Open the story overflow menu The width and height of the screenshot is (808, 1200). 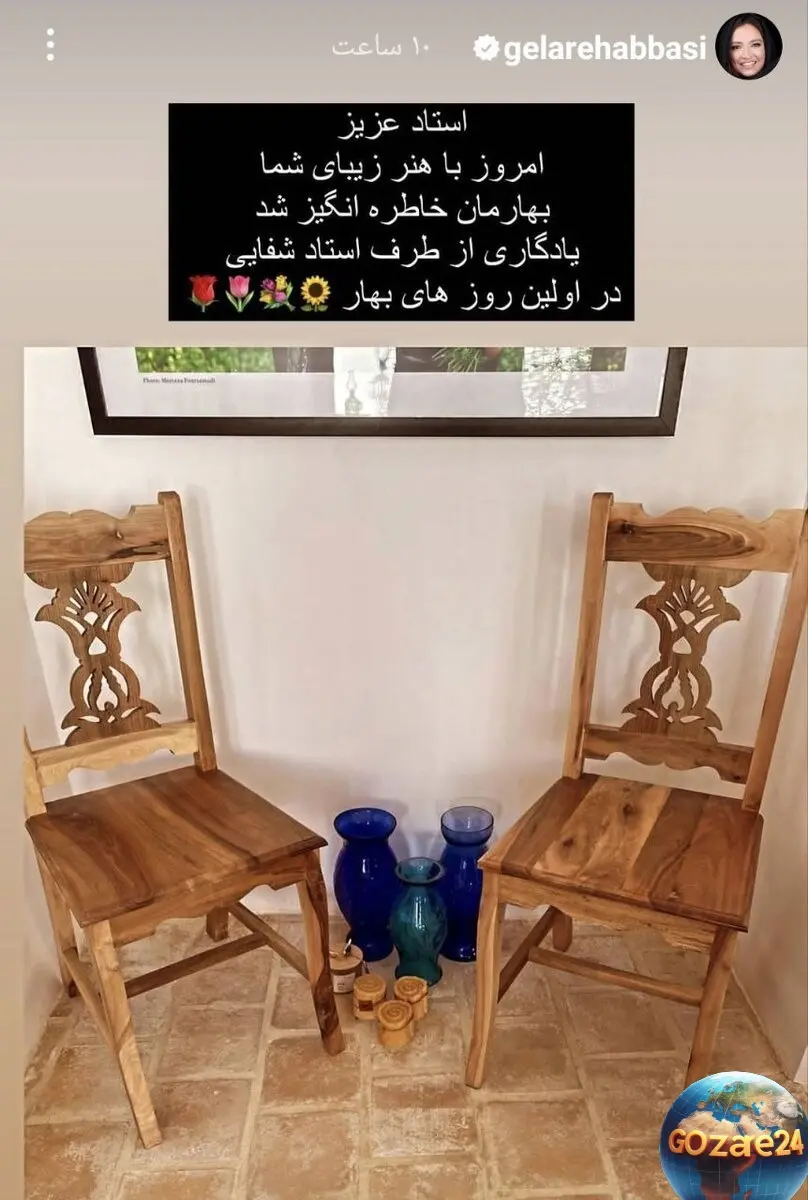[x=51, y=46]
